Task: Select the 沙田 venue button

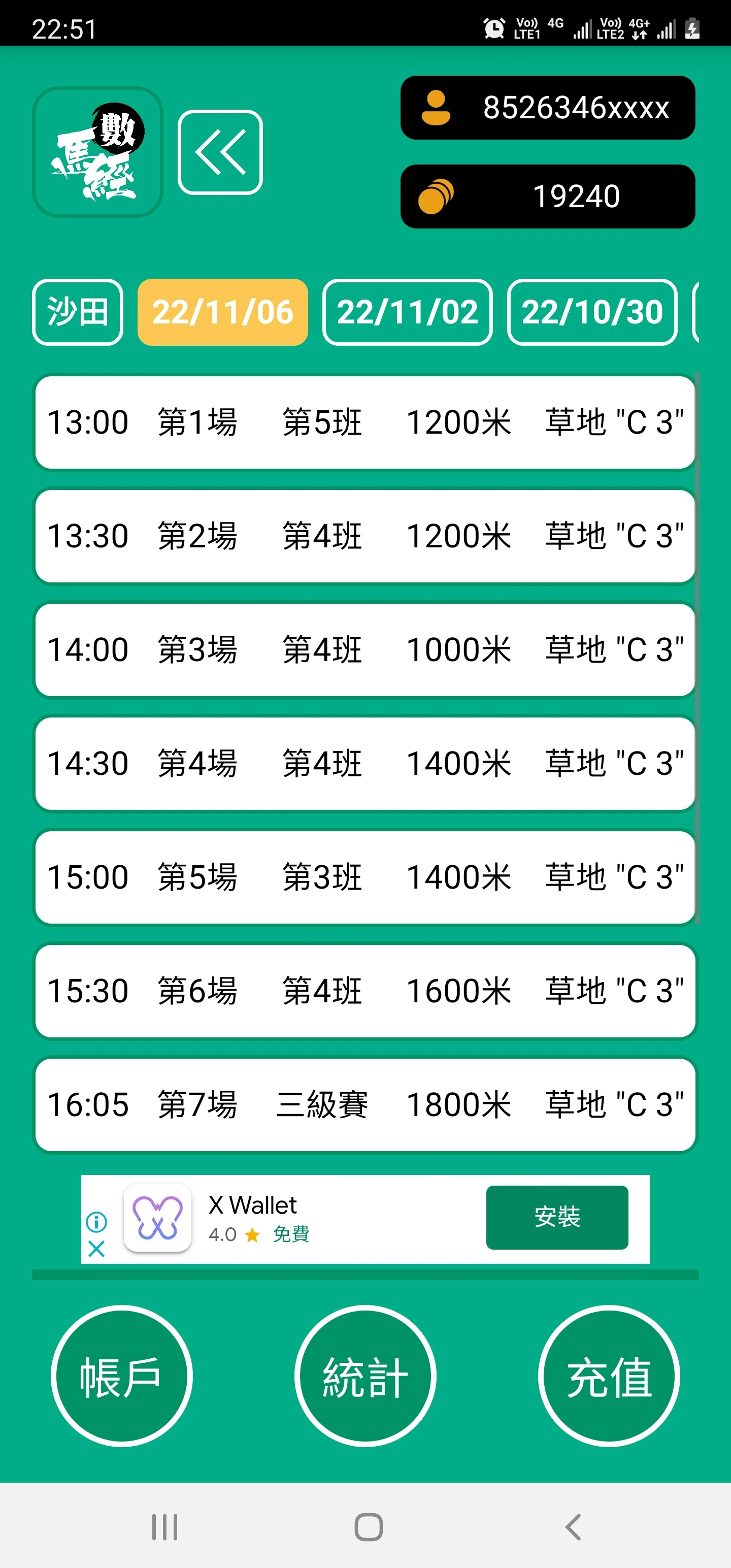Action: point(77,312)
